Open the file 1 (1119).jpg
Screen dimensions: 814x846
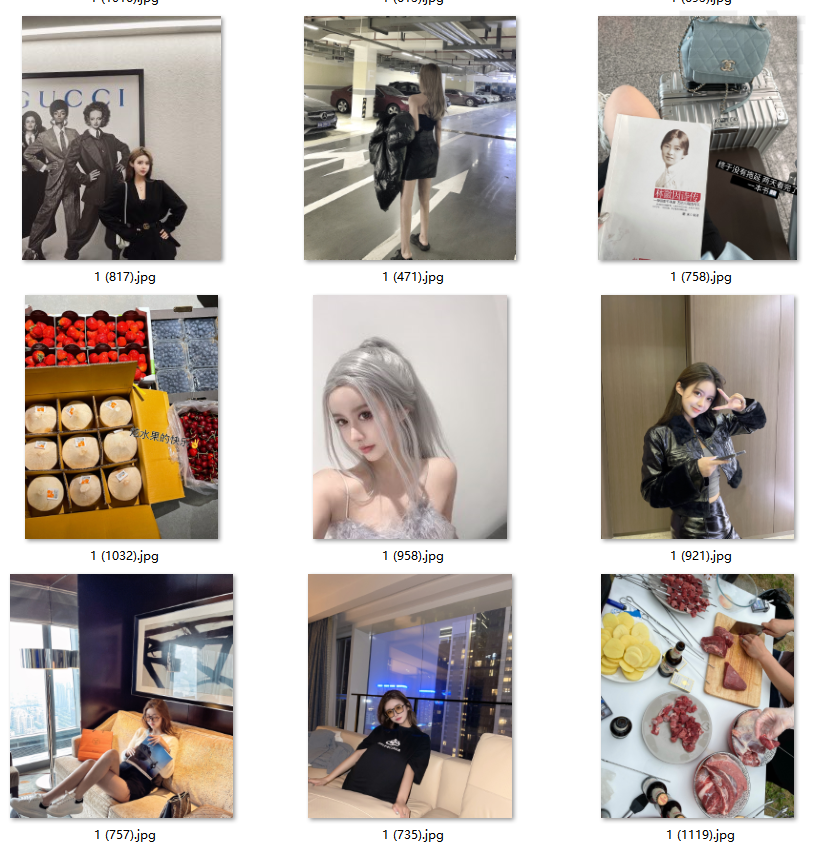698,696
